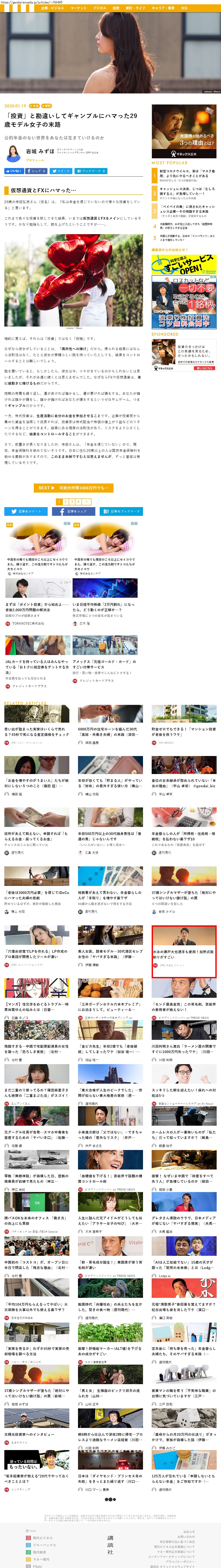Tap the blue ツイート button under the author
The height and width of the screenshot is (1568, 221).
63,171
